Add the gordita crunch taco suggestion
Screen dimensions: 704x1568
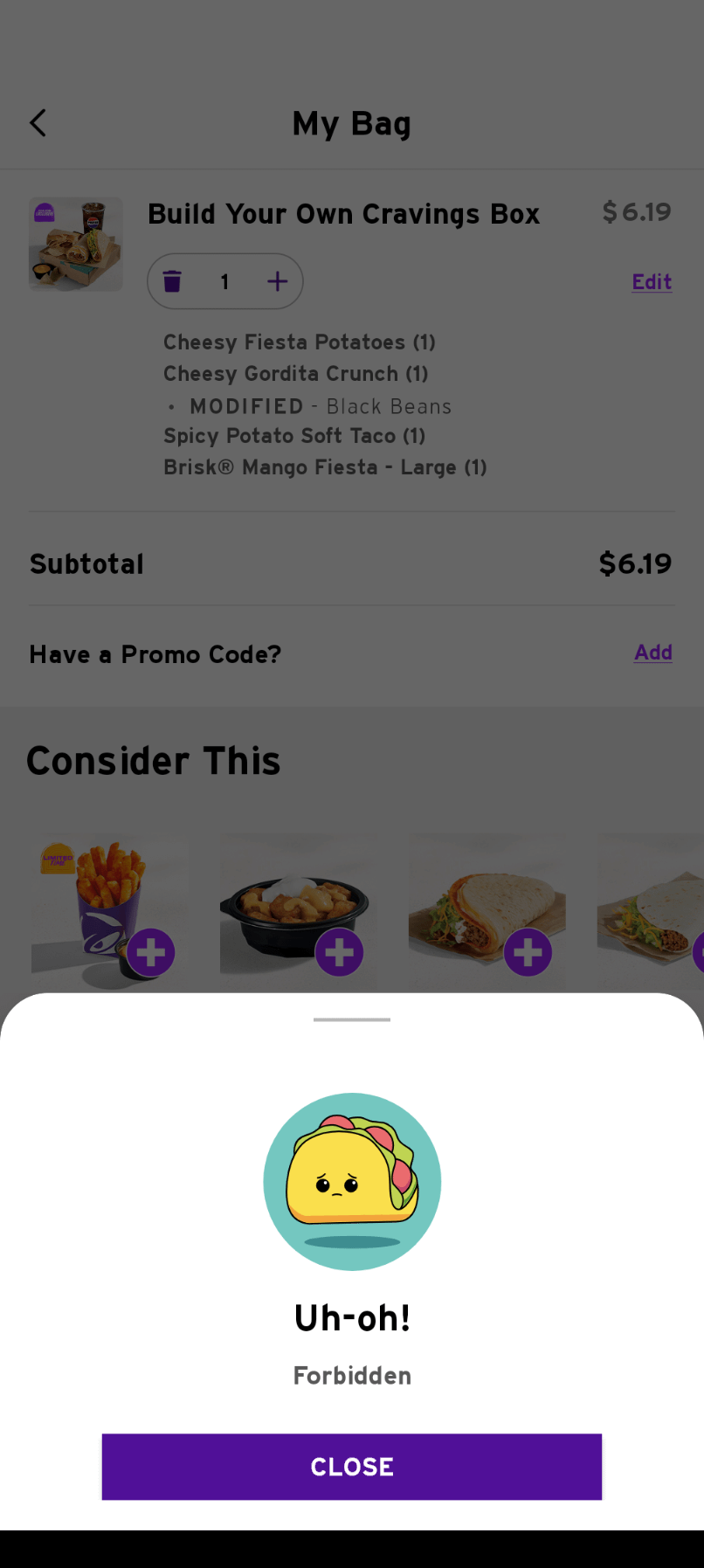528,952
